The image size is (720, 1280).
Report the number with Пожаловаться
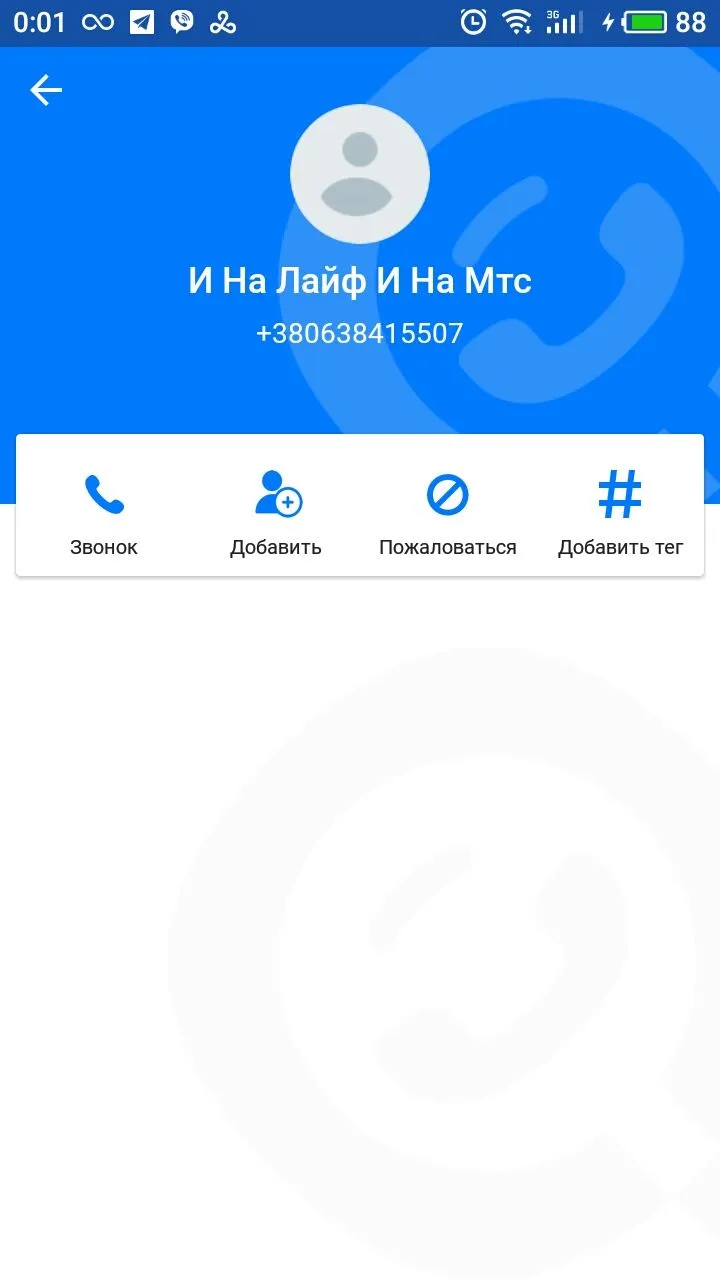pos(447,512)
